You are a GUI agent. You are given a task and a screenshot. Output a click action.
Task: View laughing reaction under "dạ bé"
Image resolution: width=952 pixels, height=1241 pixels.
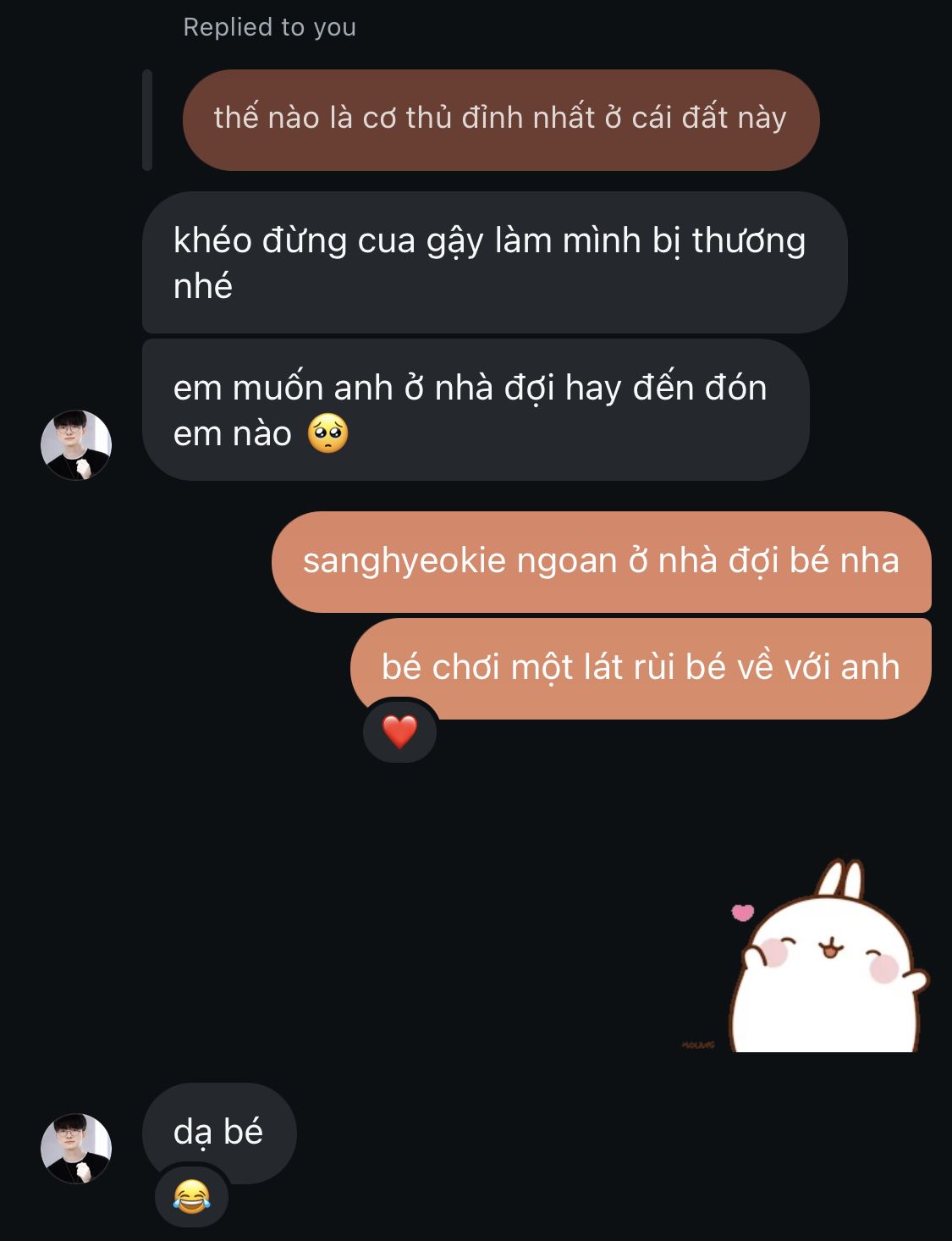(191, 1196)
